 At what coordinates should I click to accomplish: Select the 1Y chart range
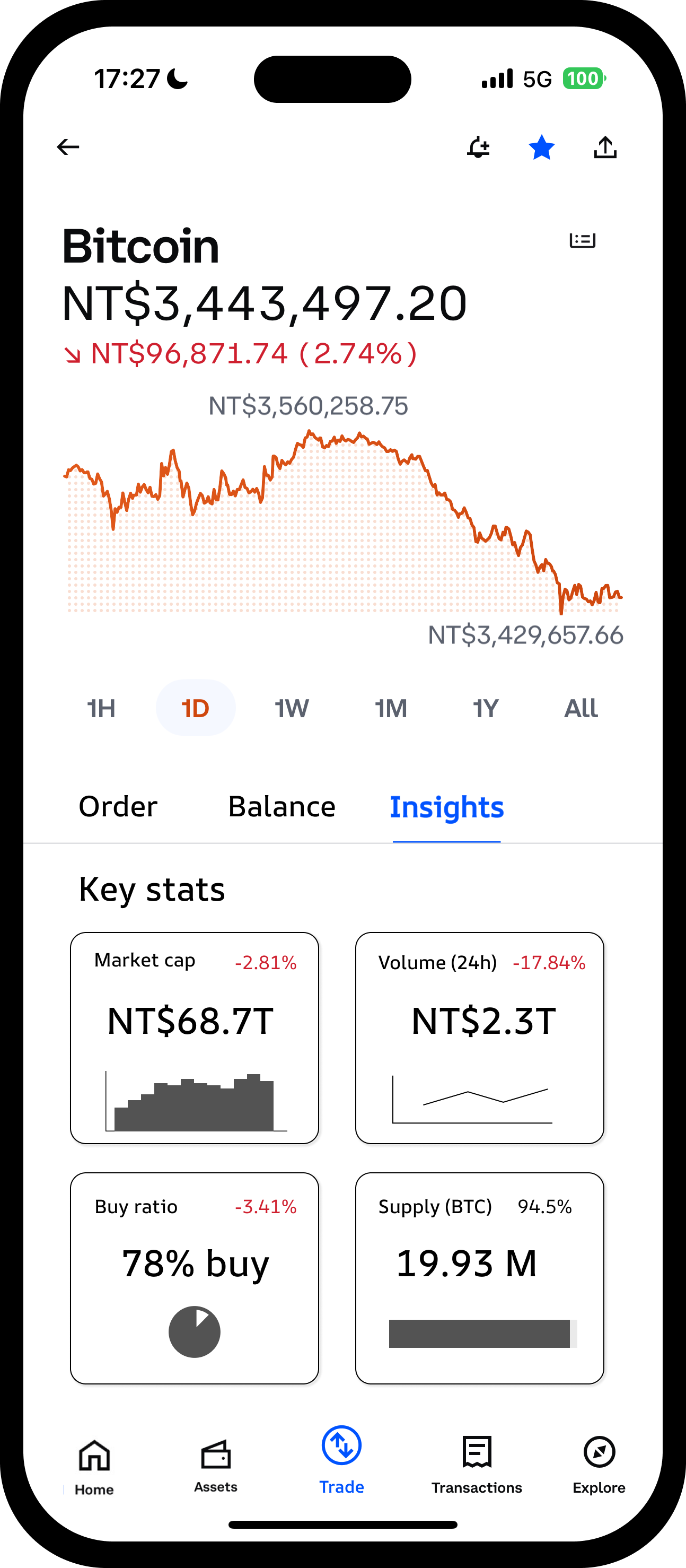483,708
